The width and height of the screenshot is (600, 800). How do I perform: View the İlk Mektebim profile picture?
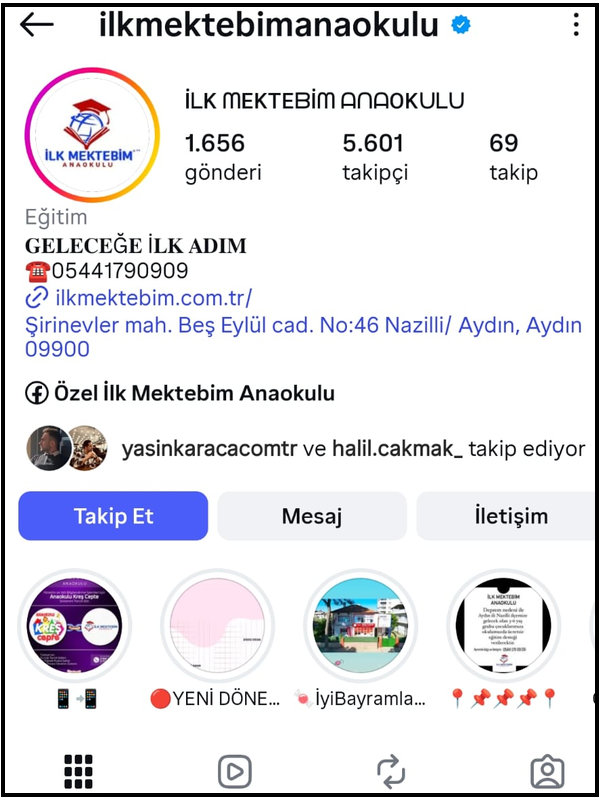[92, 136]
